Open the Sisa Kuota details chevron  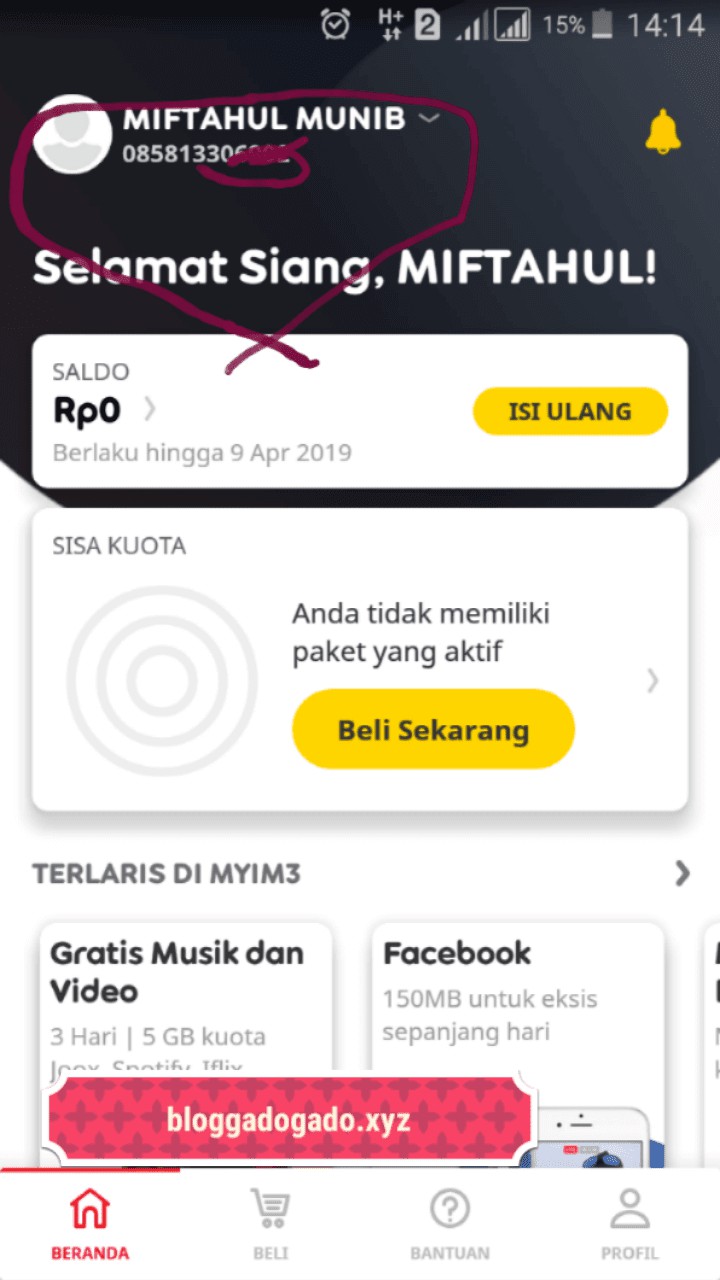(653, 681)
